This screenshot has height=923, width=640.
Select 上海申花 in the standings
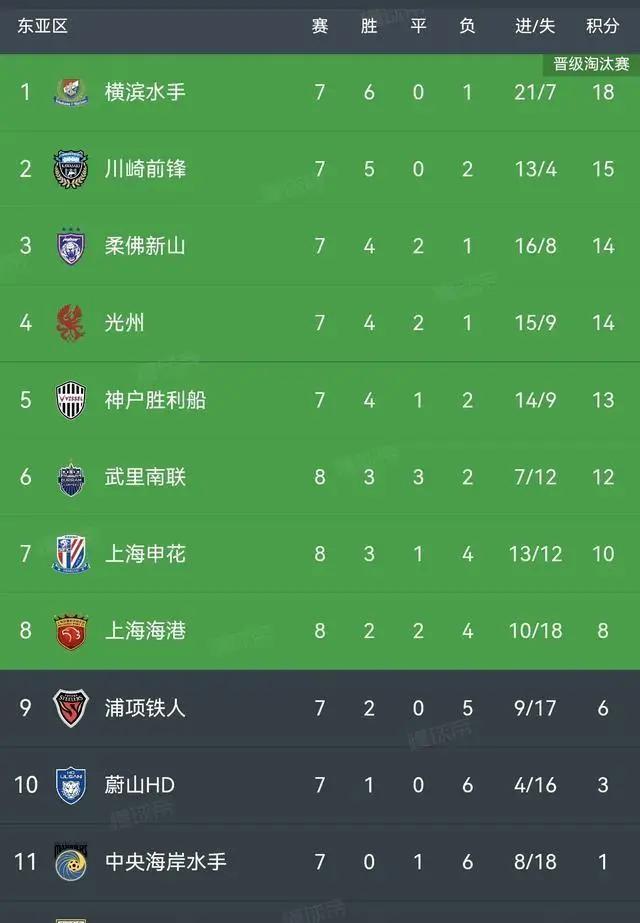[x=145, y=553]
